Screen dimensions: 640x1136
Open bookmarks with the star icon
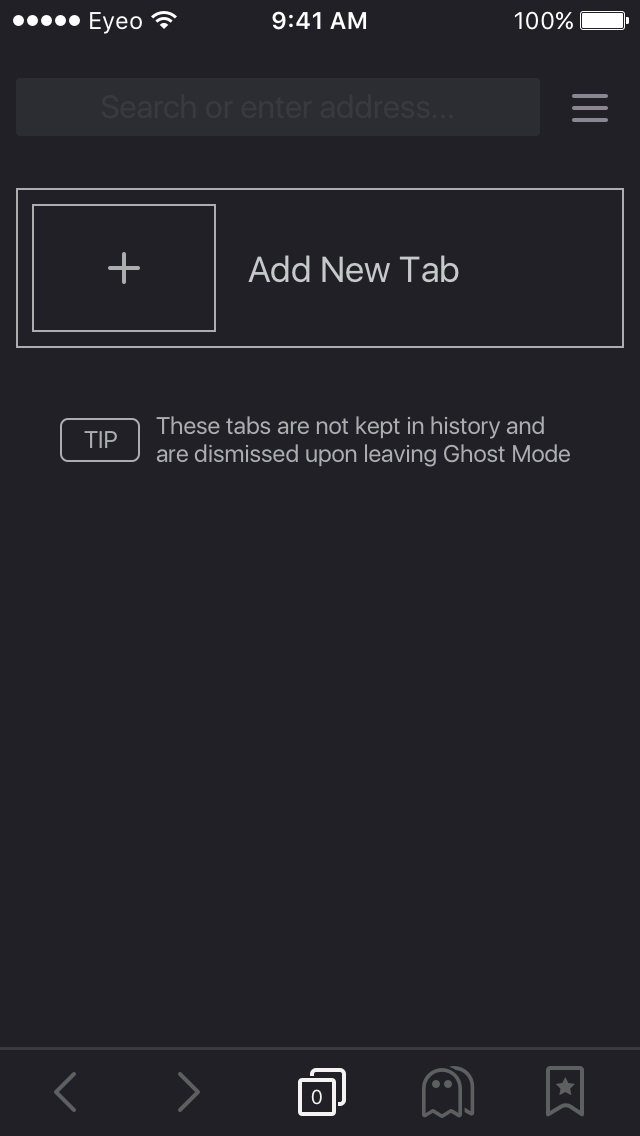click(x=565, y=1091)
